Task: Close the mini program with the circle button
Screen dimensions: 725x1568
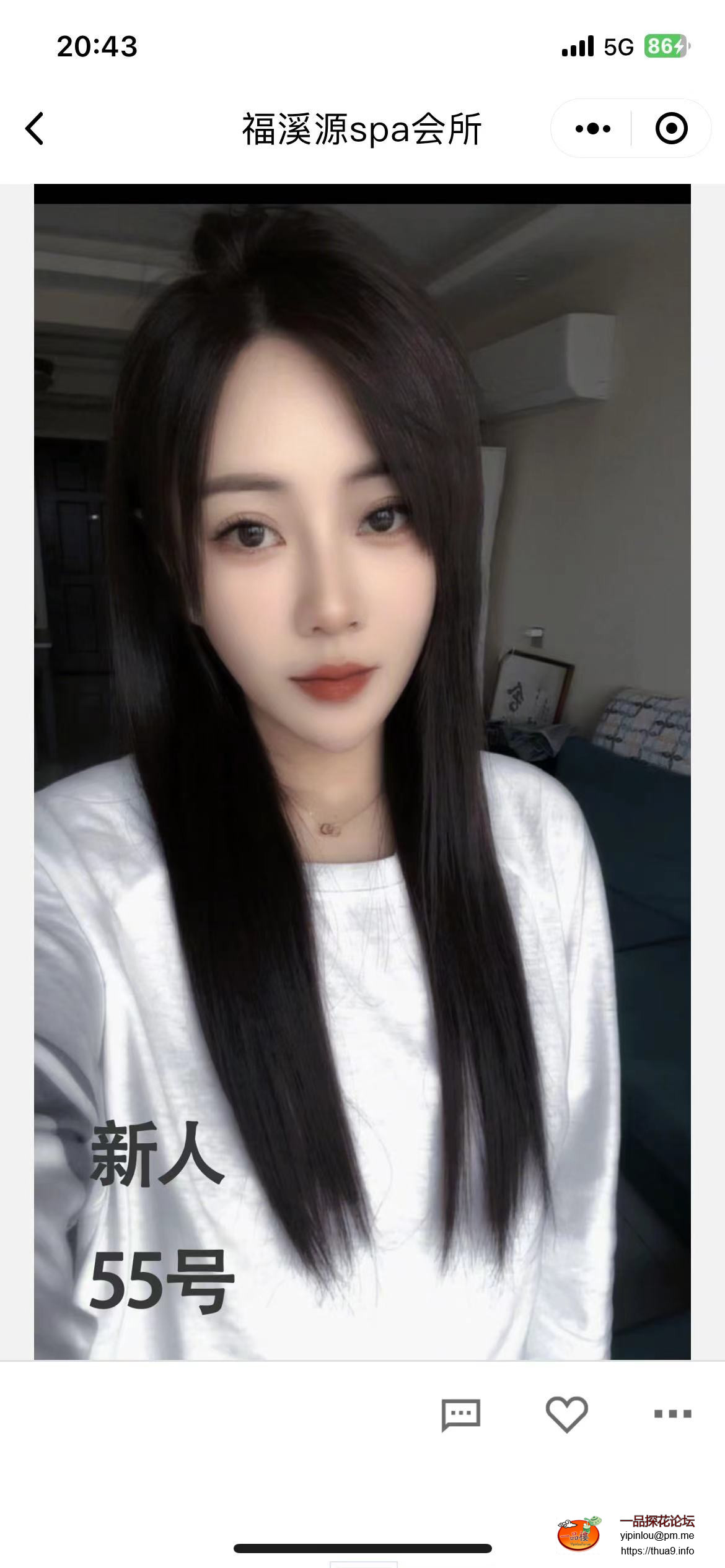Action: tap(671, 129)
